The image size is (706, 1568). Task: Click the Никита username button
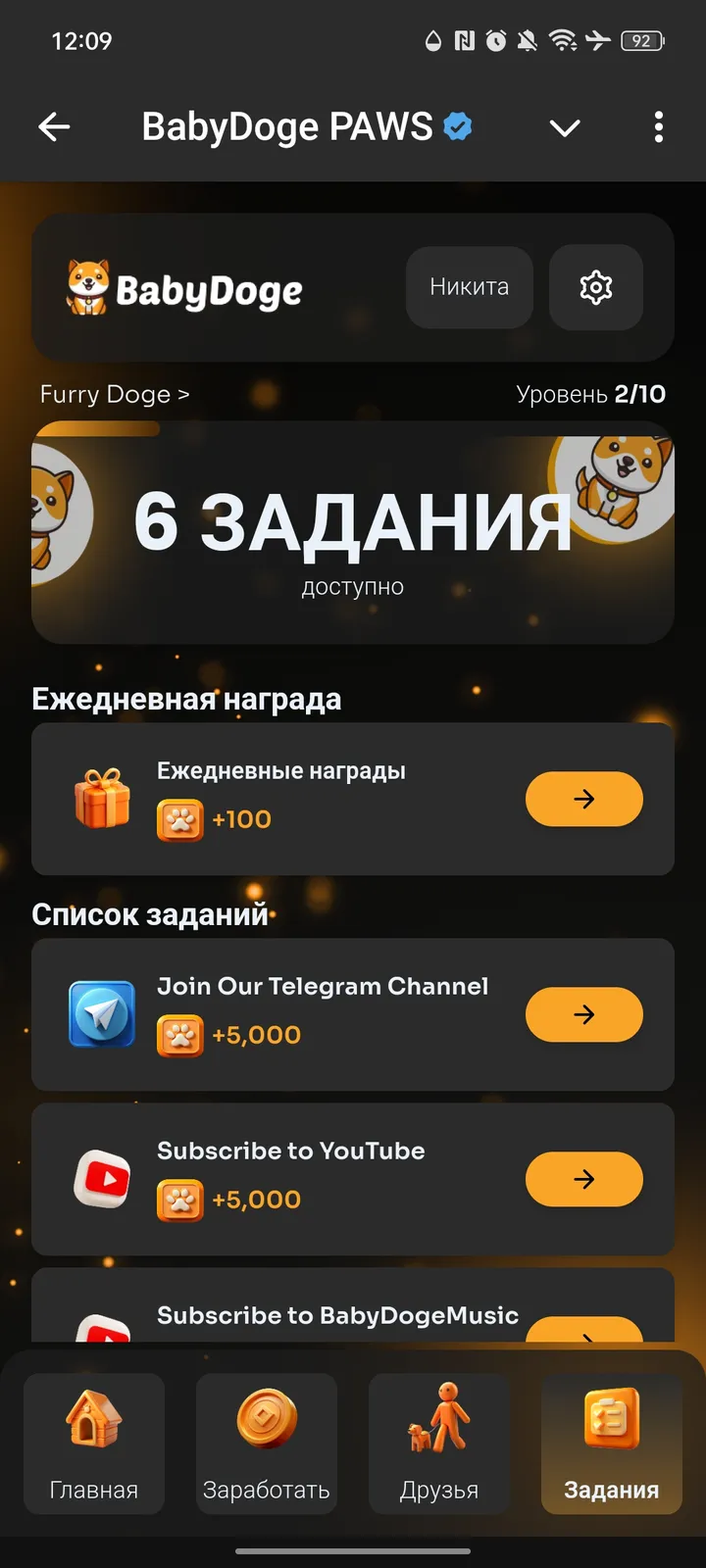tap(469, 287)
